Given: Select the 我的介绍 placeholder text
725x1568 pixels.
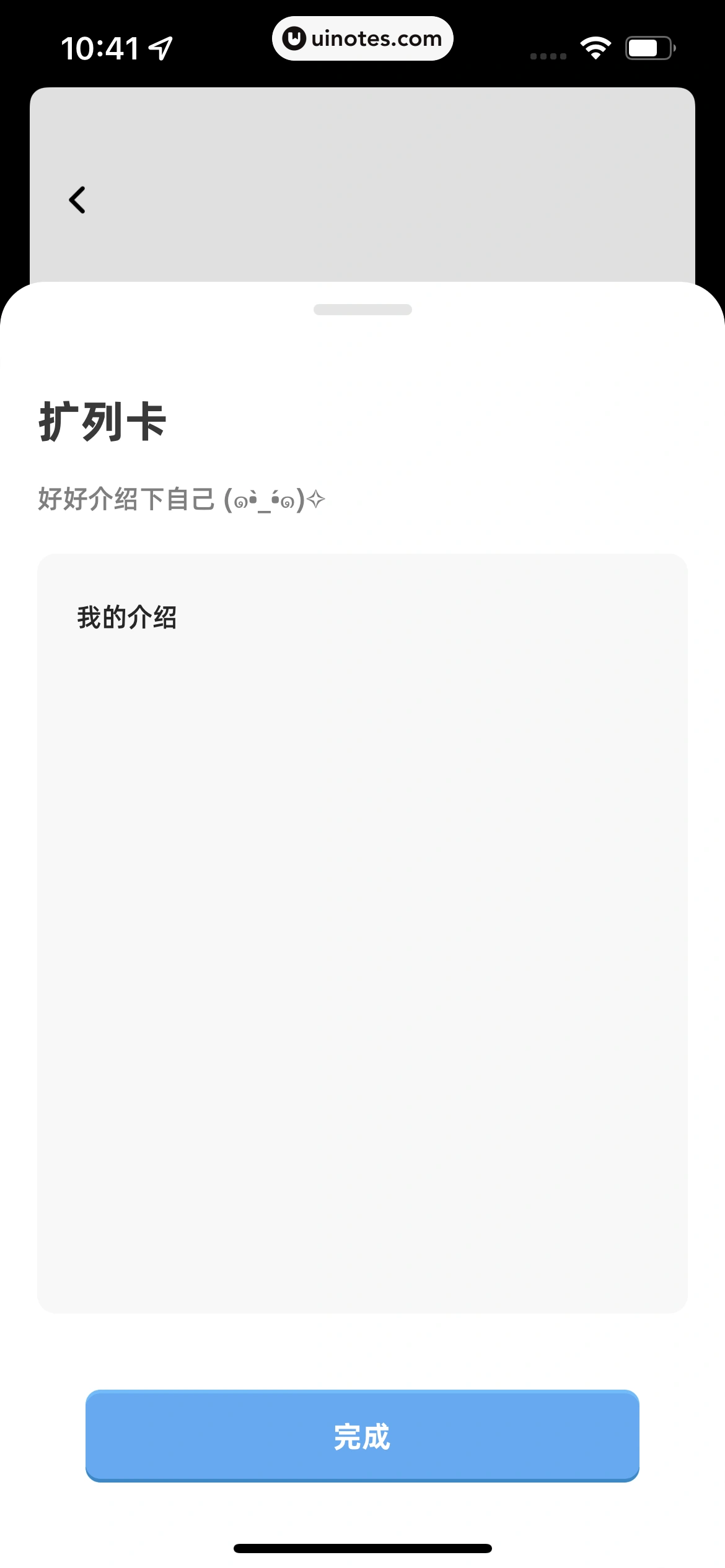Looking at the screenshot, I should coord(127,616).
